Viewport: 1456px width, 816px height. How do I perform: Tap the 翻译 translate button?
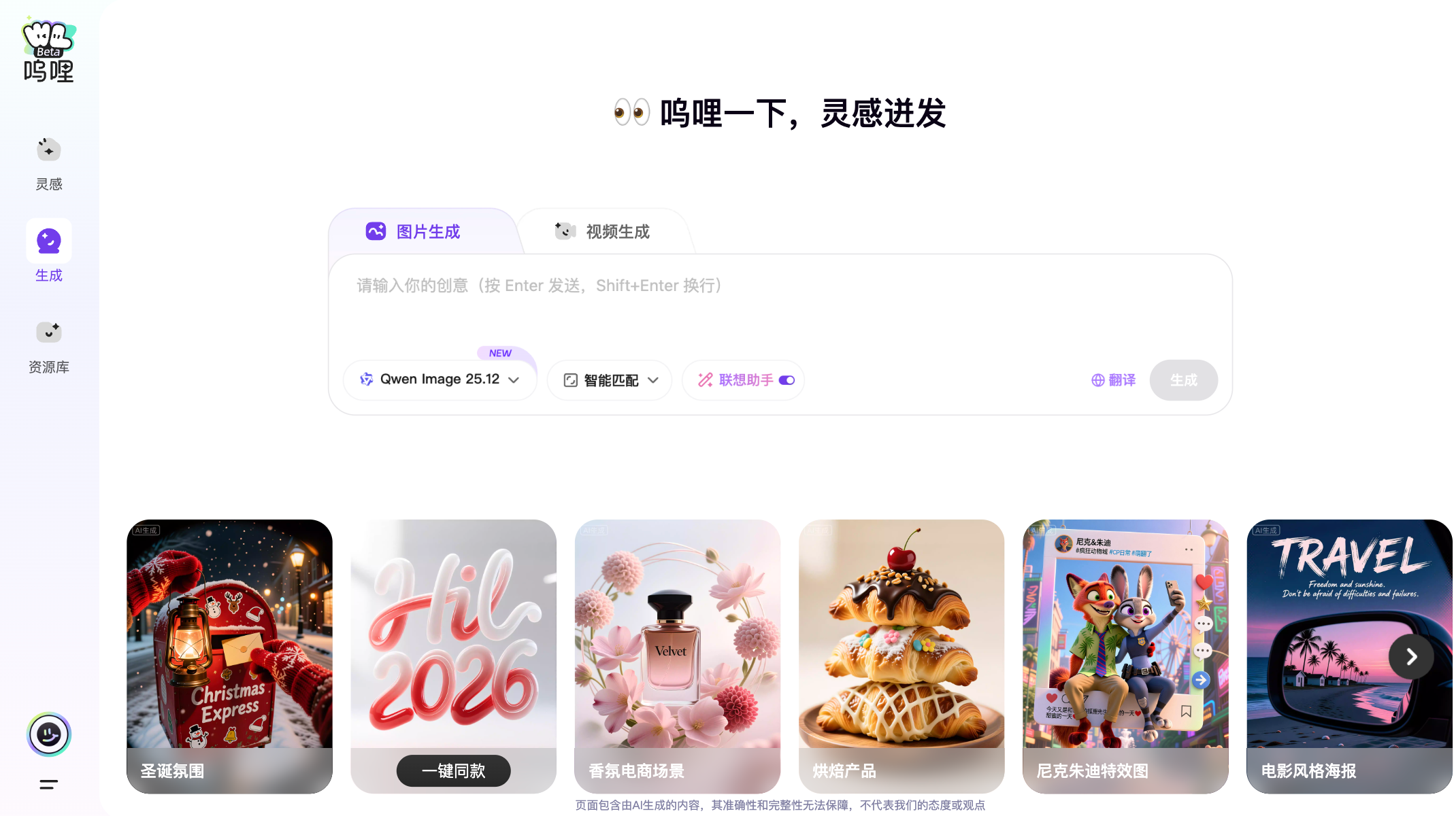pos(1113,380)
